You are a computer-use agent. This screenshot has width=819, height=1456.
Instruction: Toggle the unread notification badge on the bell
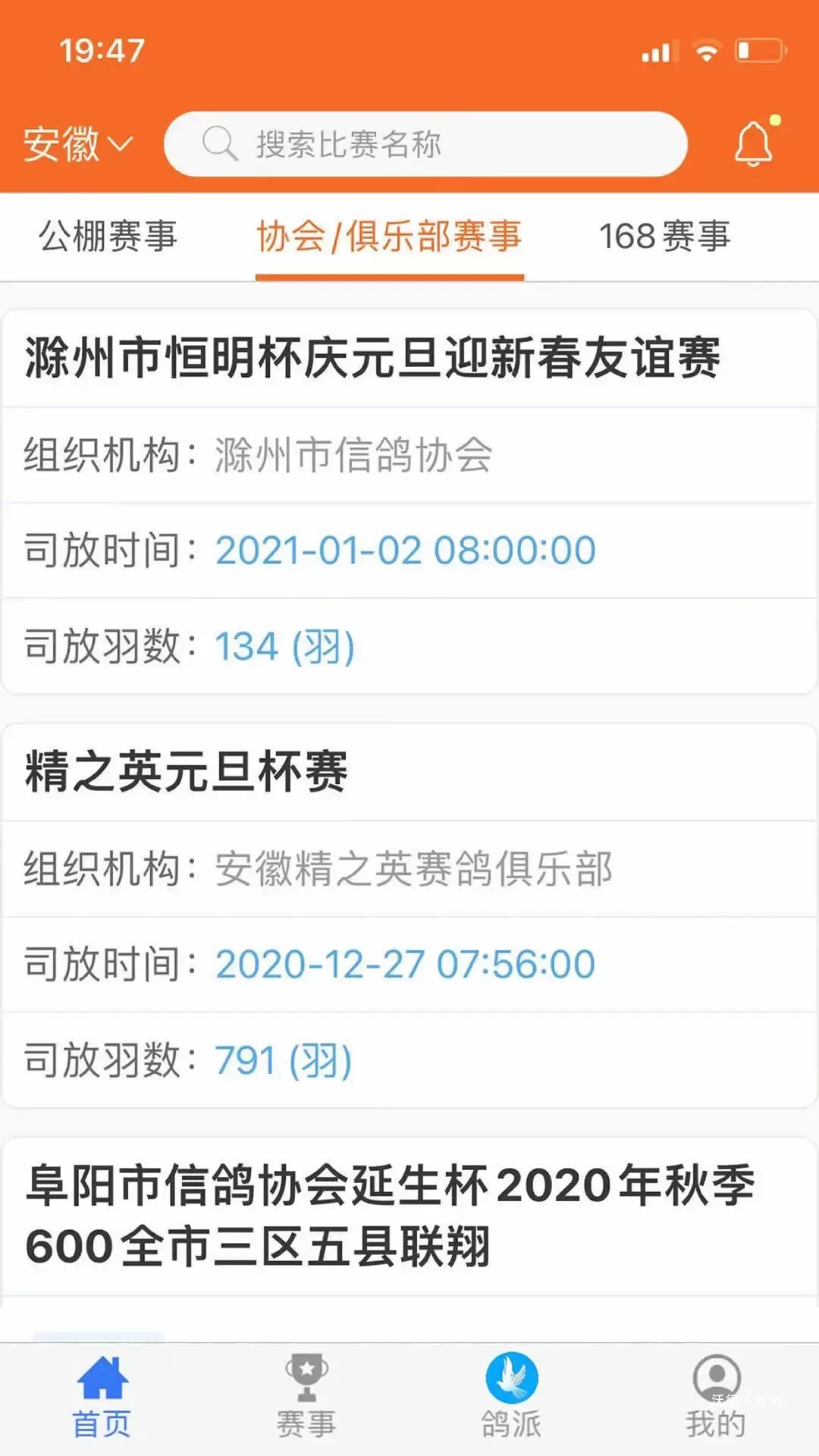(x=774, y=119)
